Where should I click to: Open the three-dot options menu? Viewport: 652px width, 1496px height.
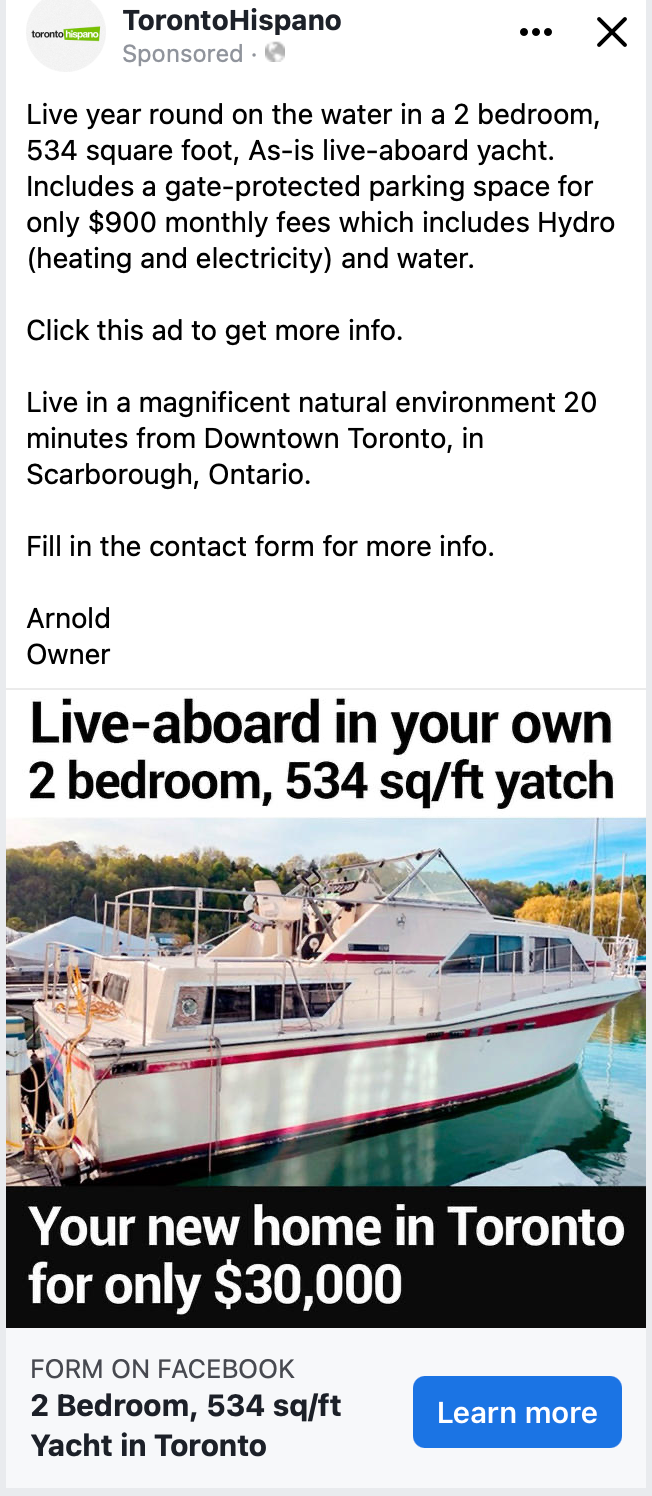point(536,33)
